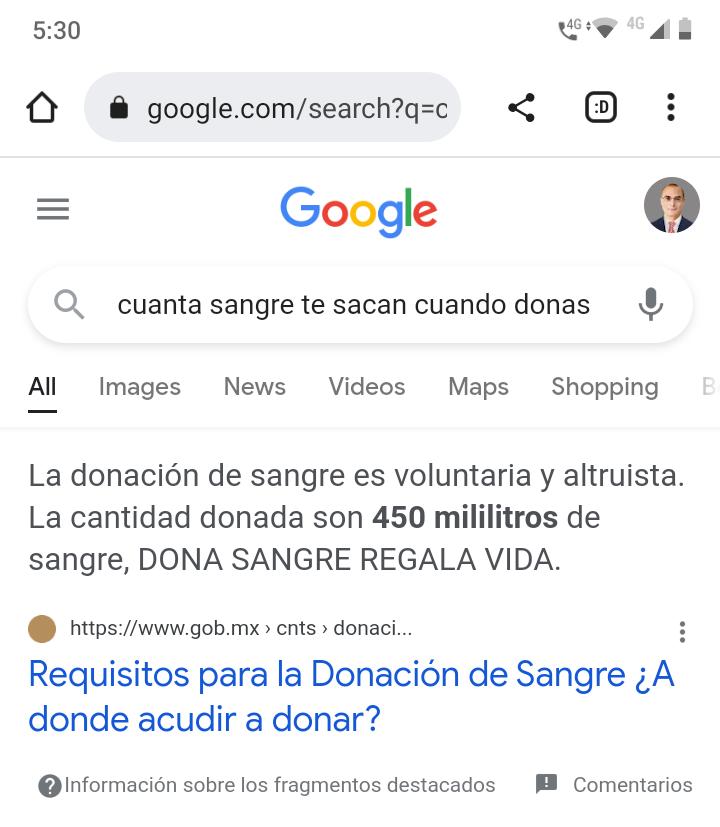Screen dimensions: 720x827
Task: Open the options menu for the gob.mx result
Action: pyautogui.click(x=682, y=631)
